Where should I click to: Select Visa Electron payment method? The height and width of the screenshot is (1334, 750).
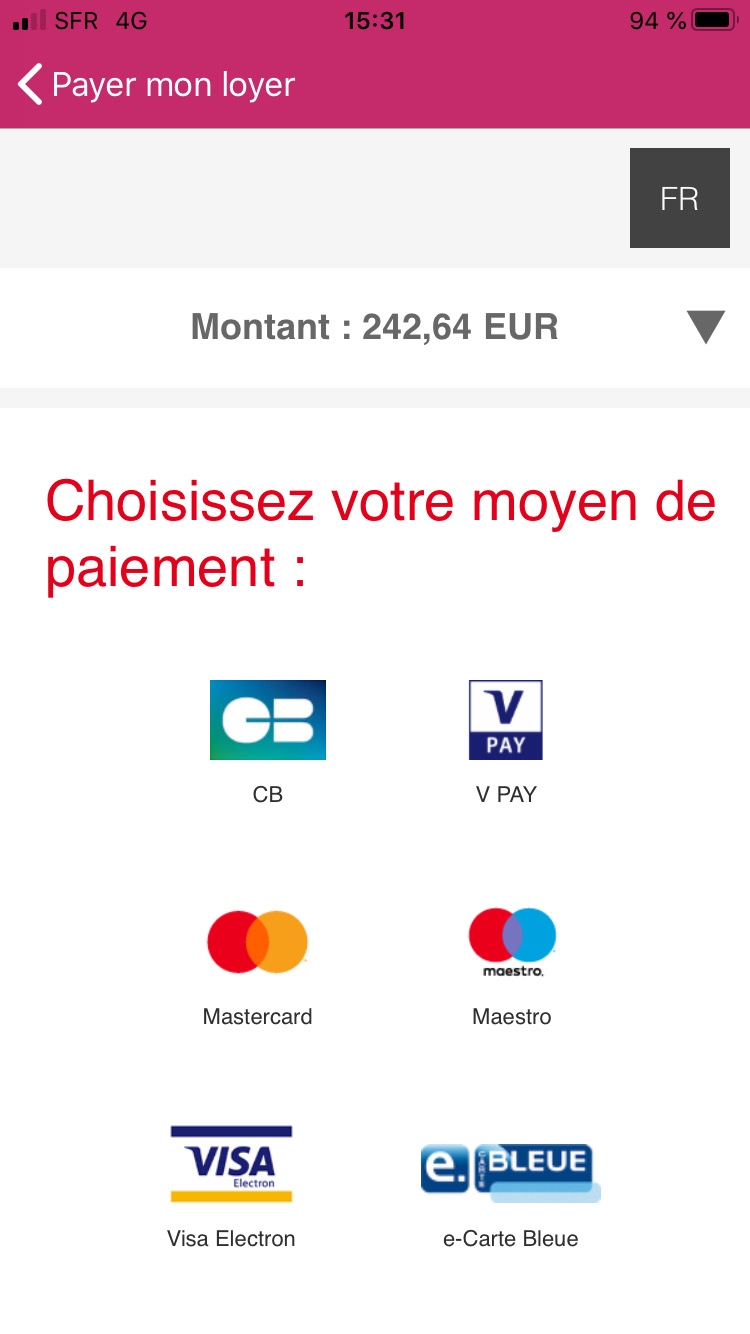click(231, 1164)
